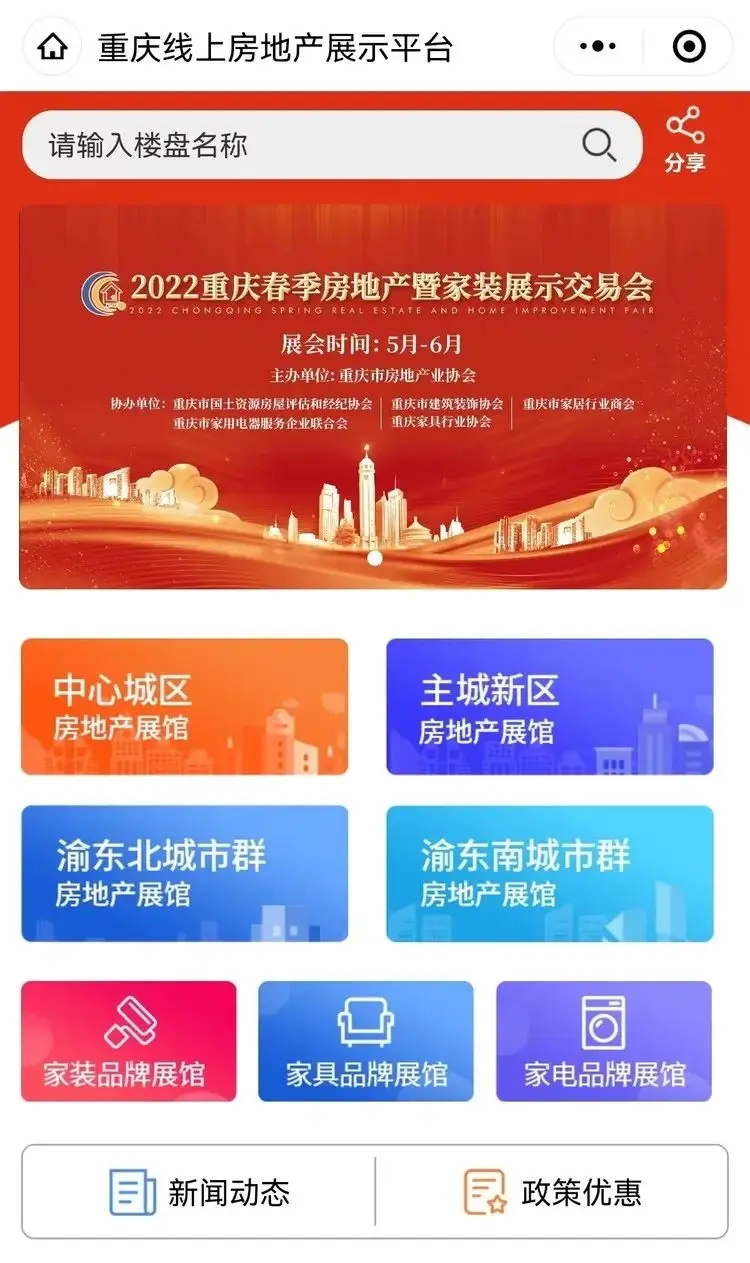Visit the 家具品牌展馆 hall

(x=366, y=1041)
